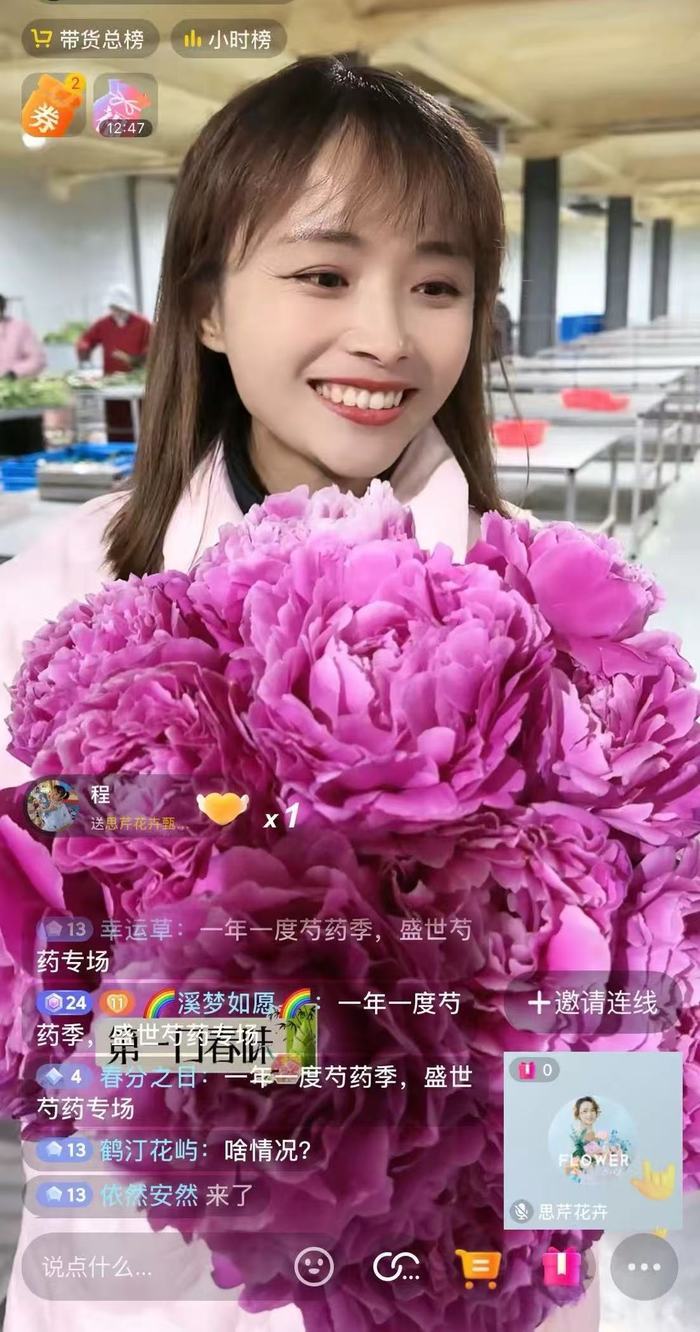Open the link-mic connection icon
This screenshot has height=1332, width=700.
pos(396,1267)
